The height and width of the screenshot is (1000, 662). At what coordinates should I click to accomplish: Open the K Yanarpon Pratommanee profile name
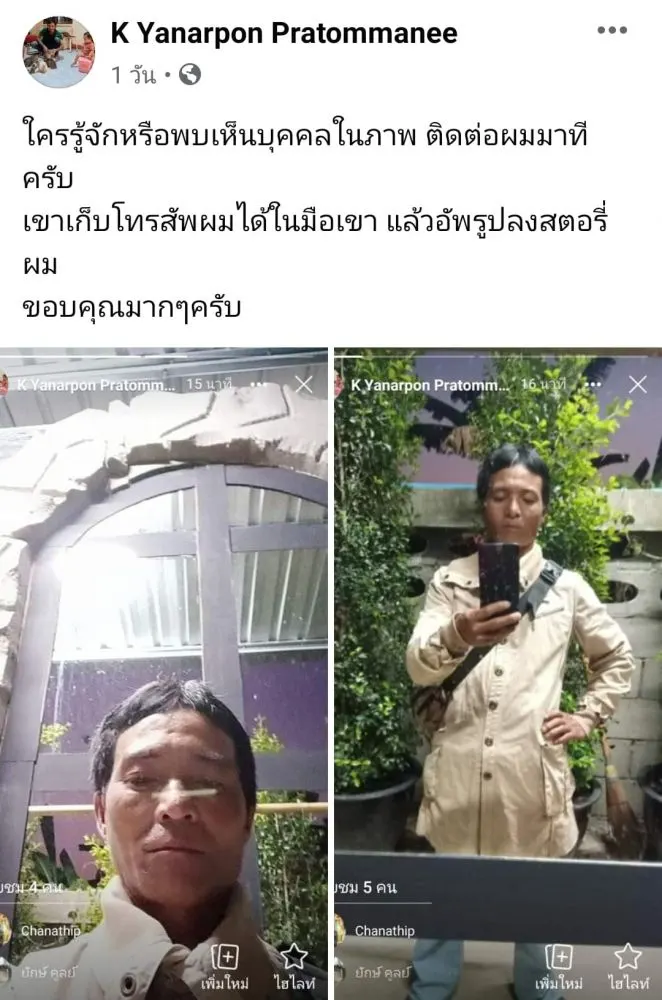point(283,33)
